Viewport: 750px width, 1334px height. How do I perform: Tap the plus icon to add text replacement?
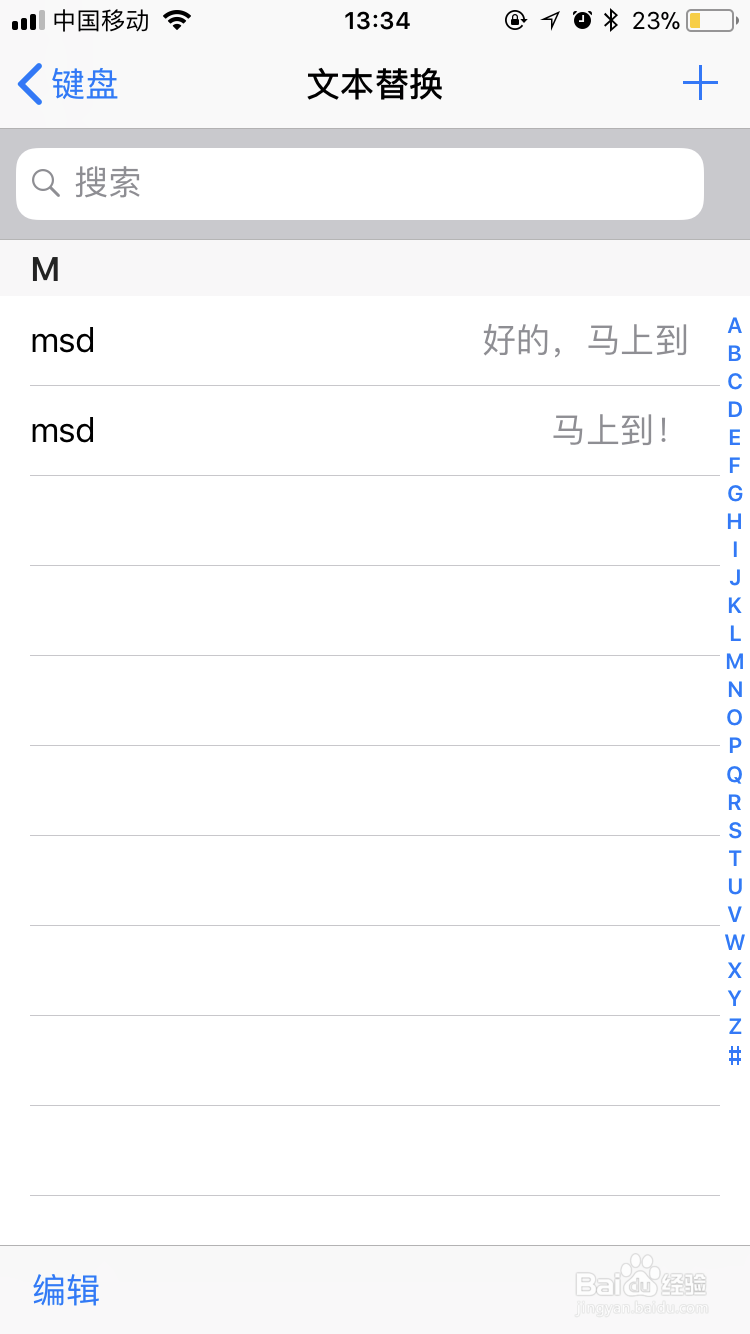700,84
